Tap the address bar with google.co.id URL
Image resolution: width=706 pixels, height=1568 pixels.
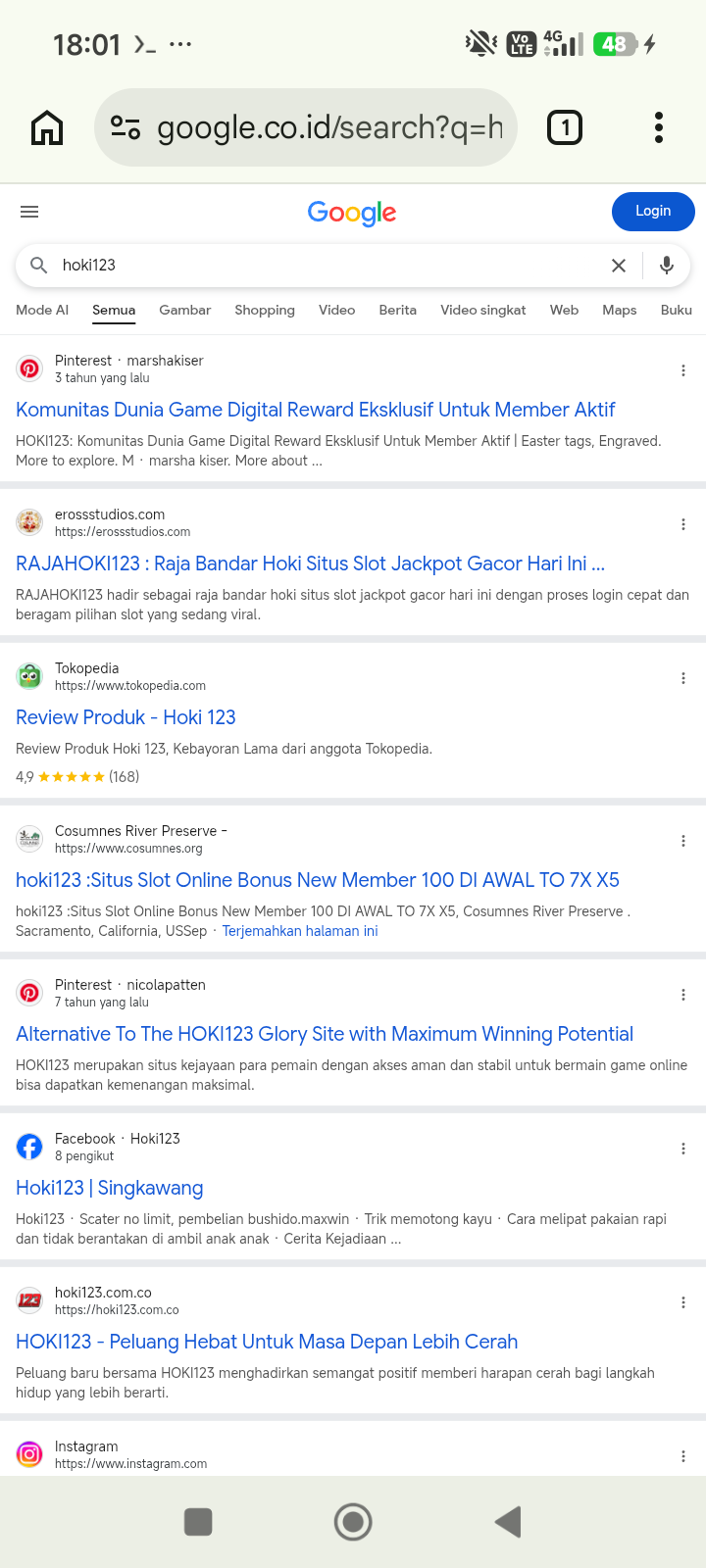point(305,127)
